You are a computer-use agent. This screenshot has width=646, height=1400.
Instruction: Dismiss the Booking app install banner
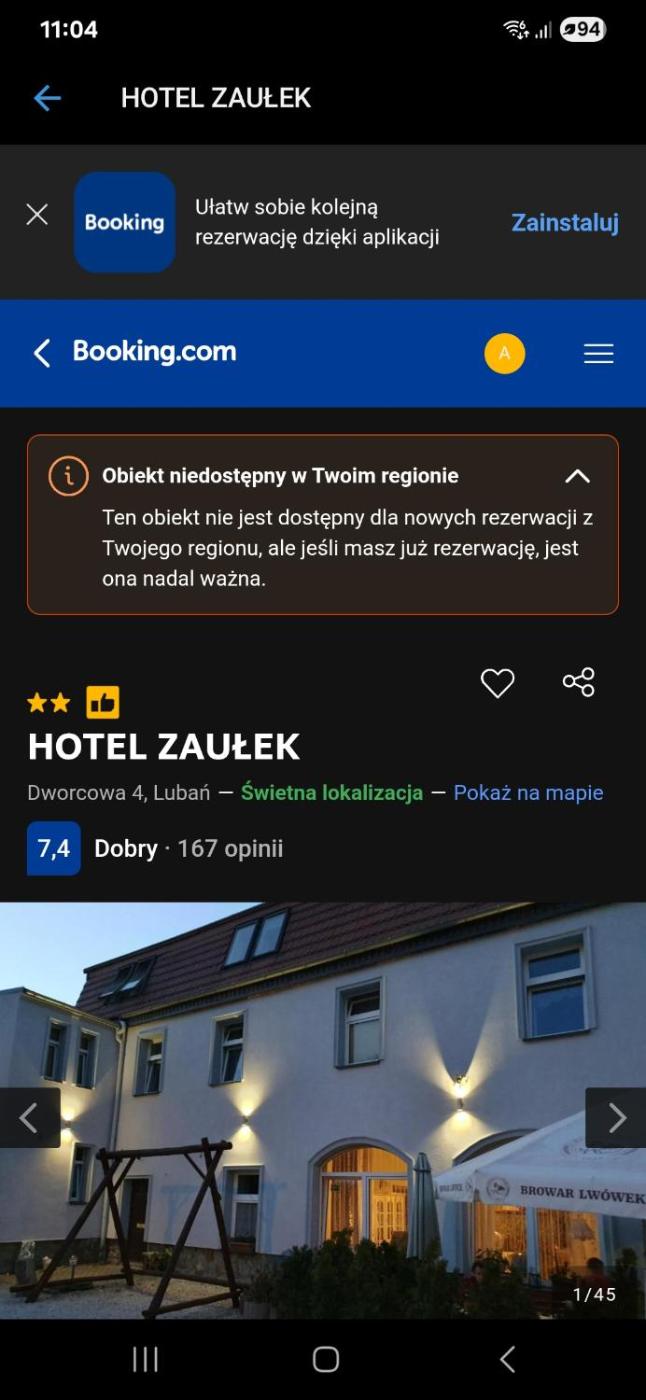pyautogui.click(x=37, y=215)
